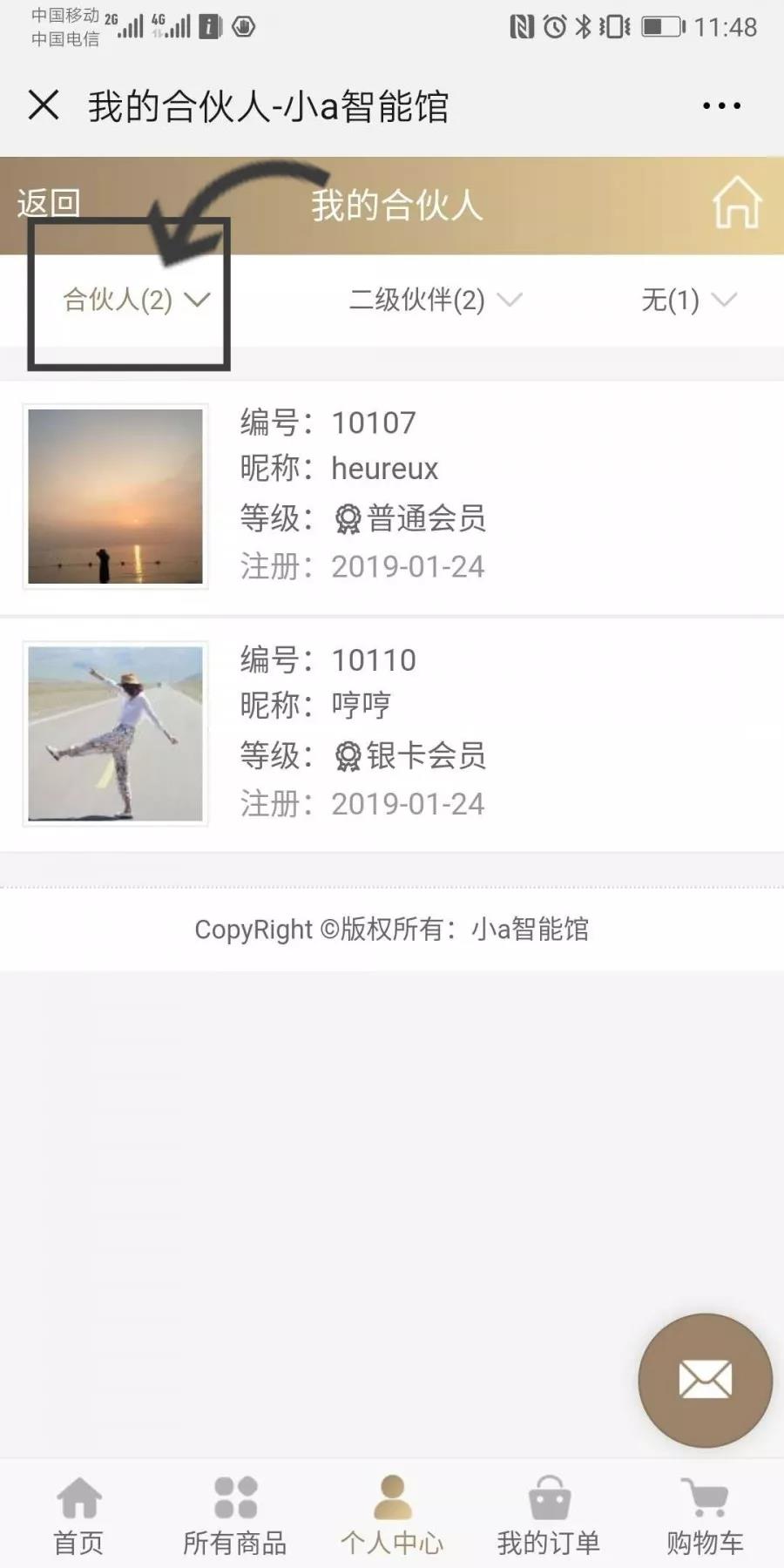The image size is (784, 1568).
Task: Open the 购物车 tab
Action: [x=706, y=1516]
